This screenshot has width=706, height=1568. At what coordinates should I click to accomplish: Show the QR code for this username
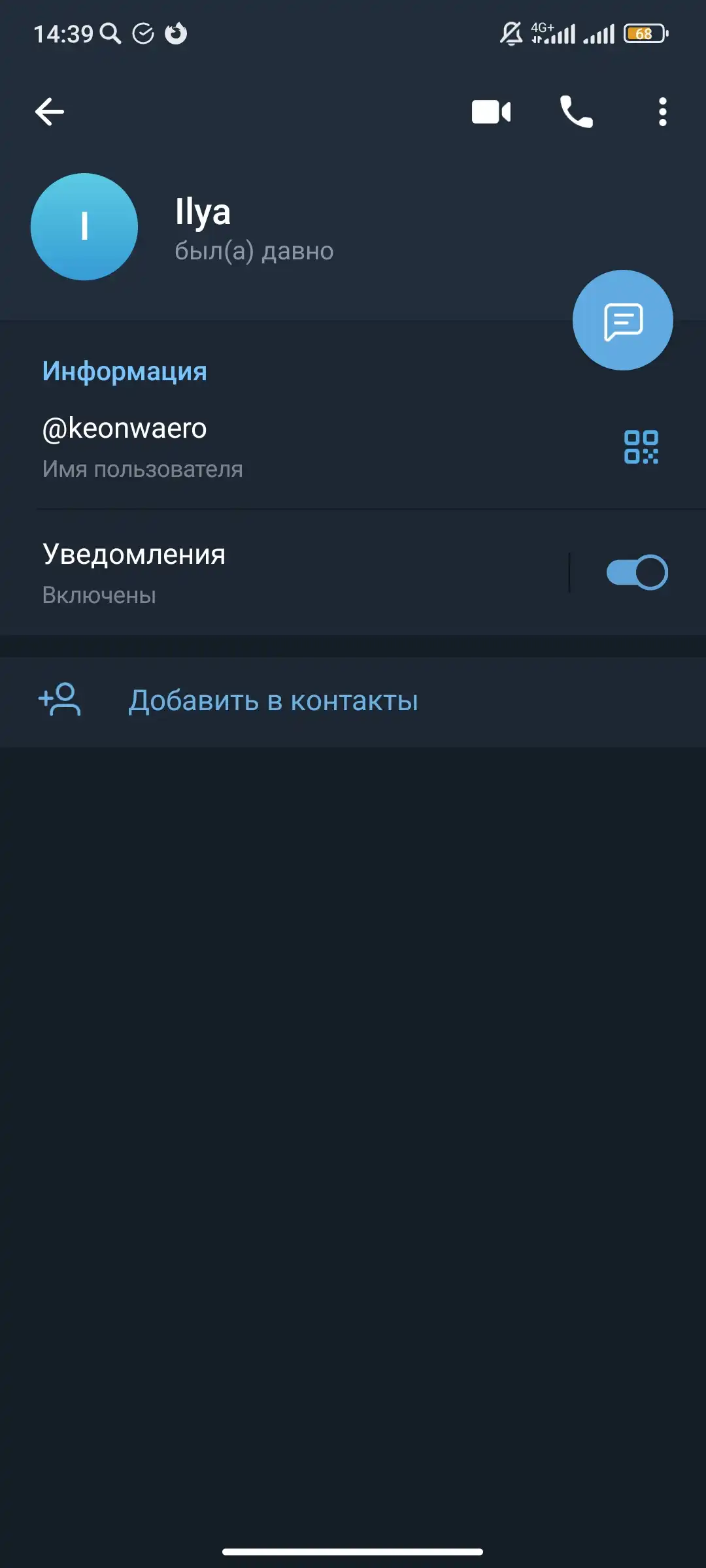pos(641,447)
